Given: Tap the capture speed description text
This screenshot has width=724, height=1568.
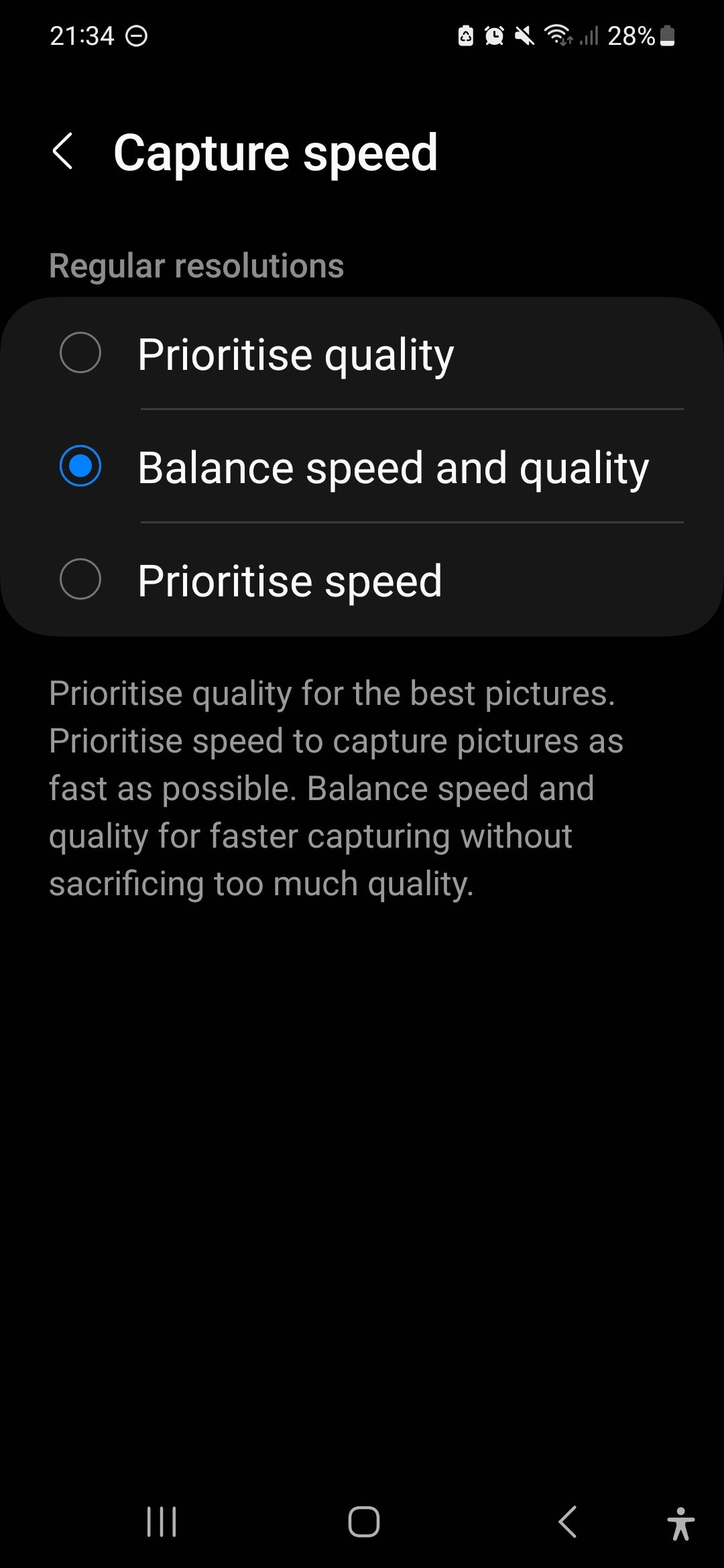Looking at the screenshot, I should click(x=335, y=787).
